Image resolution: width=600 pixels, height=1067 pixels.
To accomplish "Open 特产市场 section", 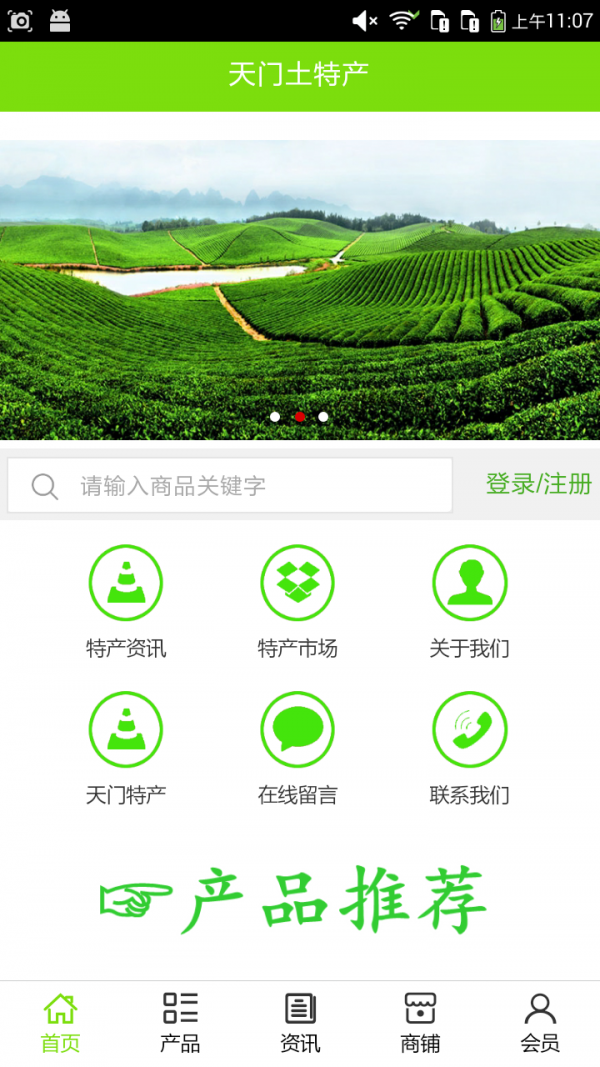I will point(297,602).
